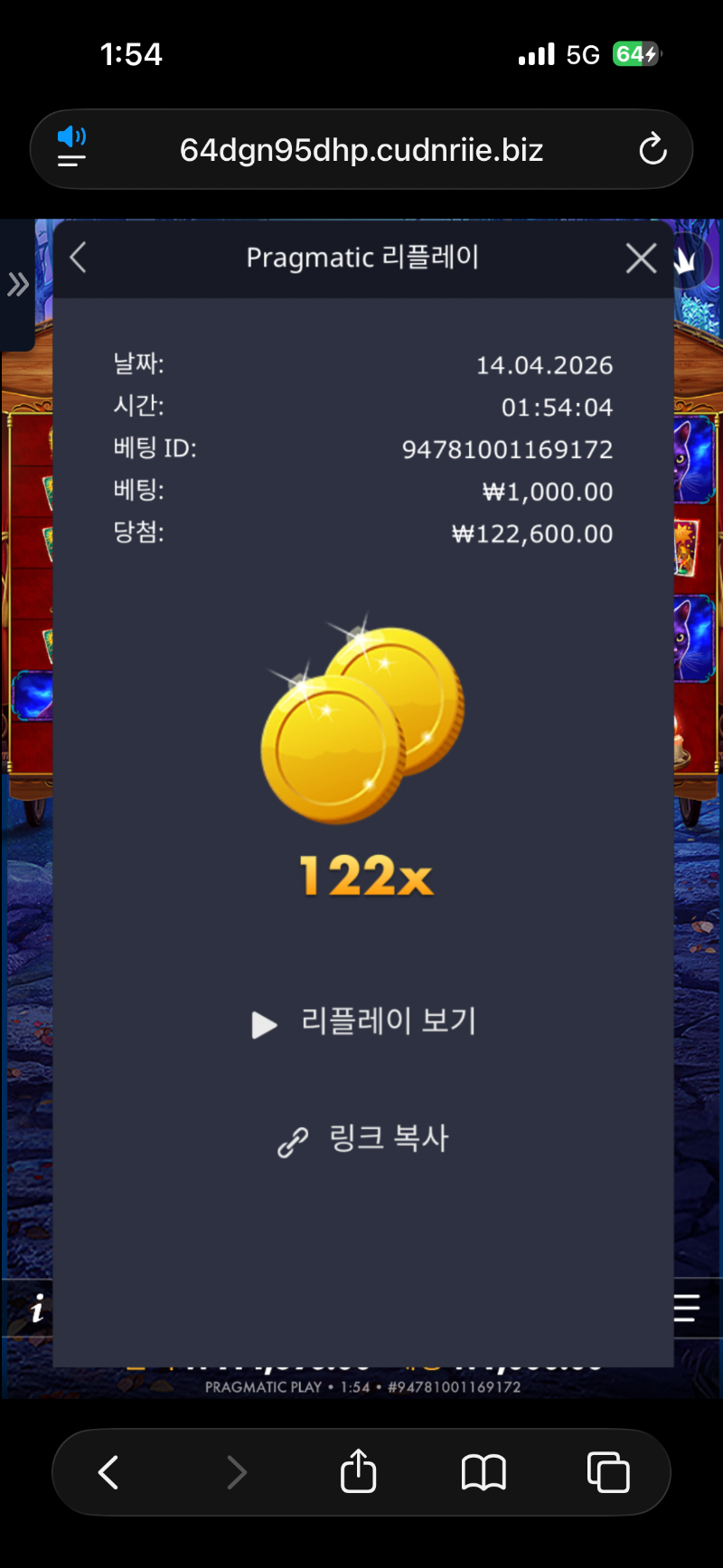723x1568 pixels.
Task: Show open browser tabs
Action: pyautogui.click(x=608, y=1472)
